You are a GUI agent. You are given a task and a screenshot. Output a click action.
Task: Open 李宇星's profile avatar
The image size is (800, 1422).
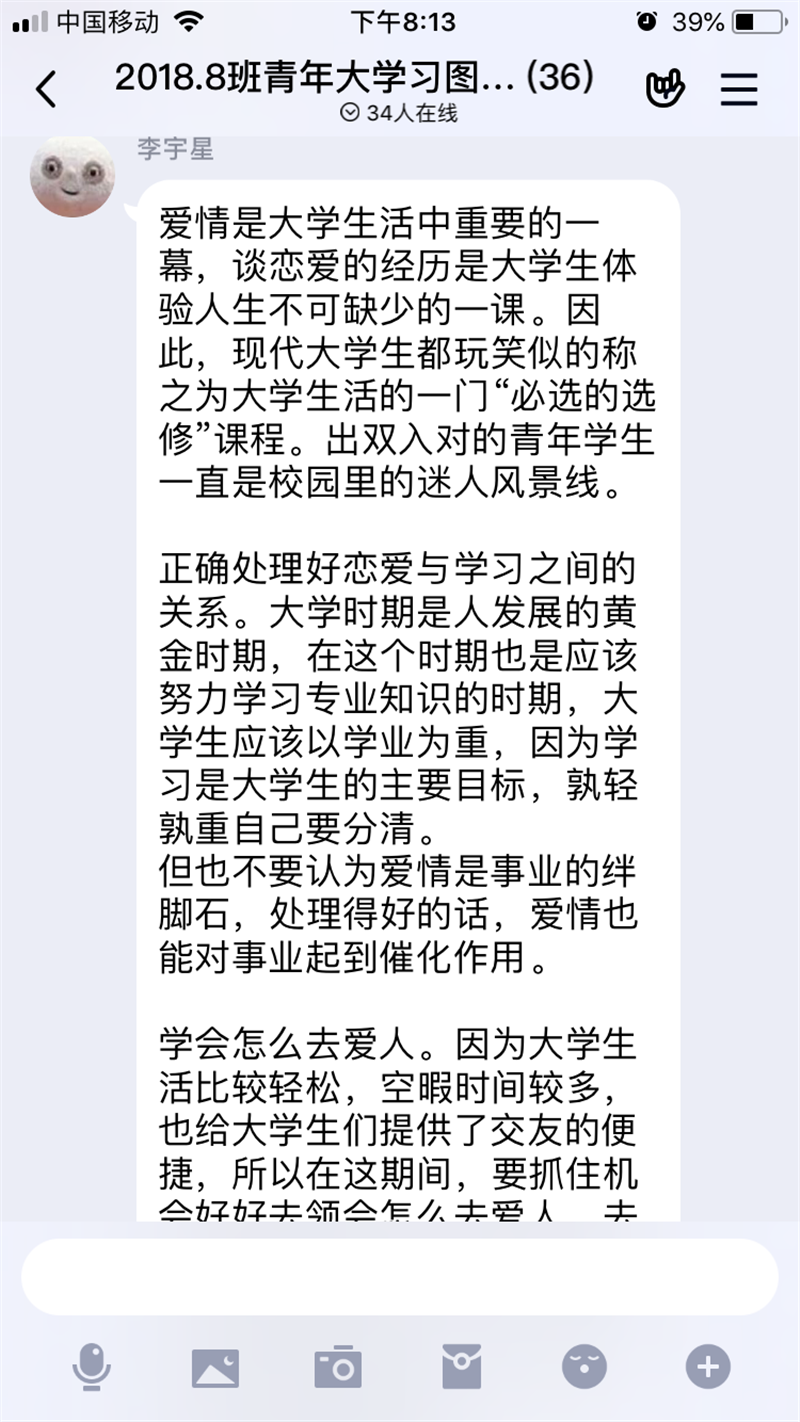[x=73, y=176]
